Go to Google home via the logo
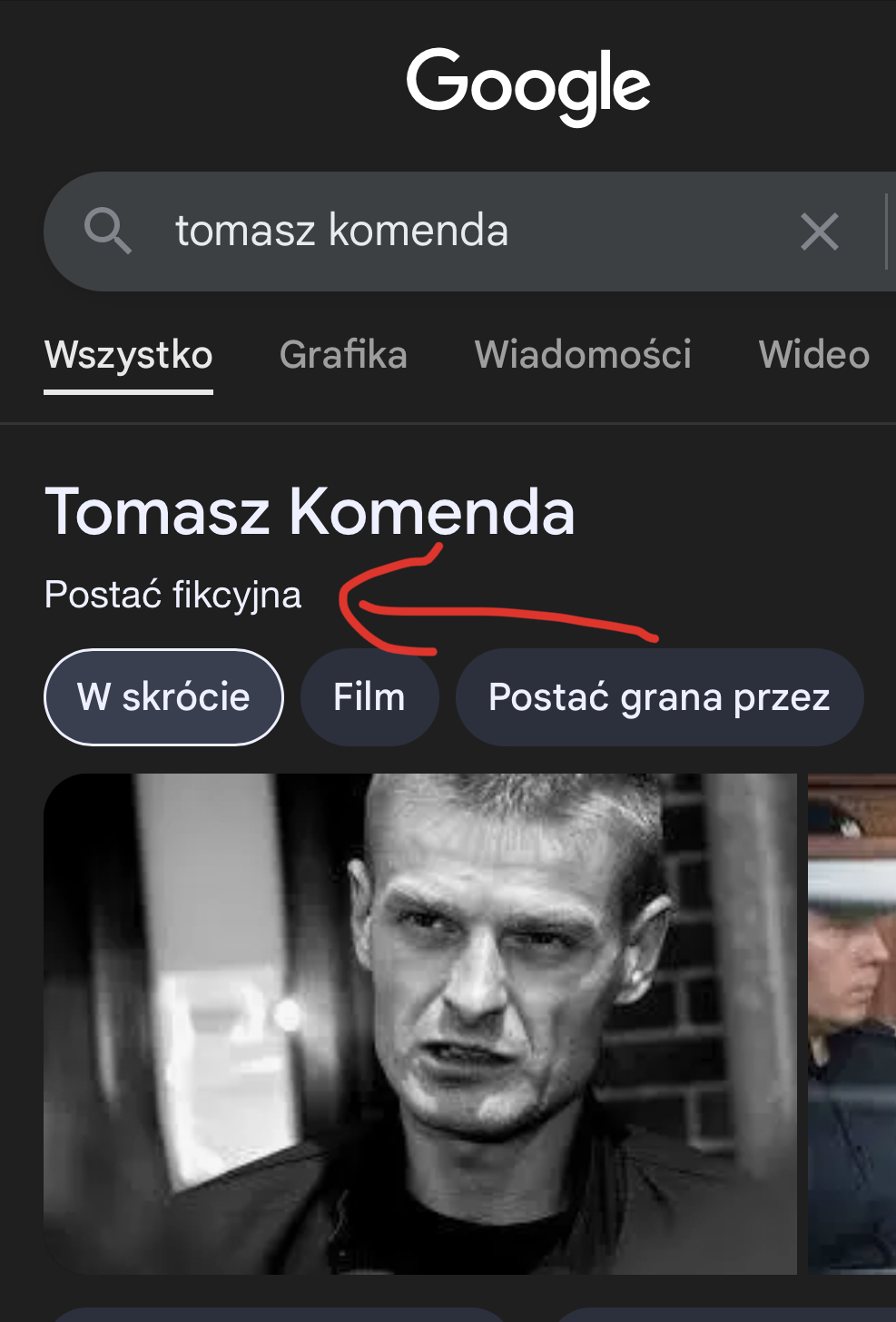 [x=527, y=84]
